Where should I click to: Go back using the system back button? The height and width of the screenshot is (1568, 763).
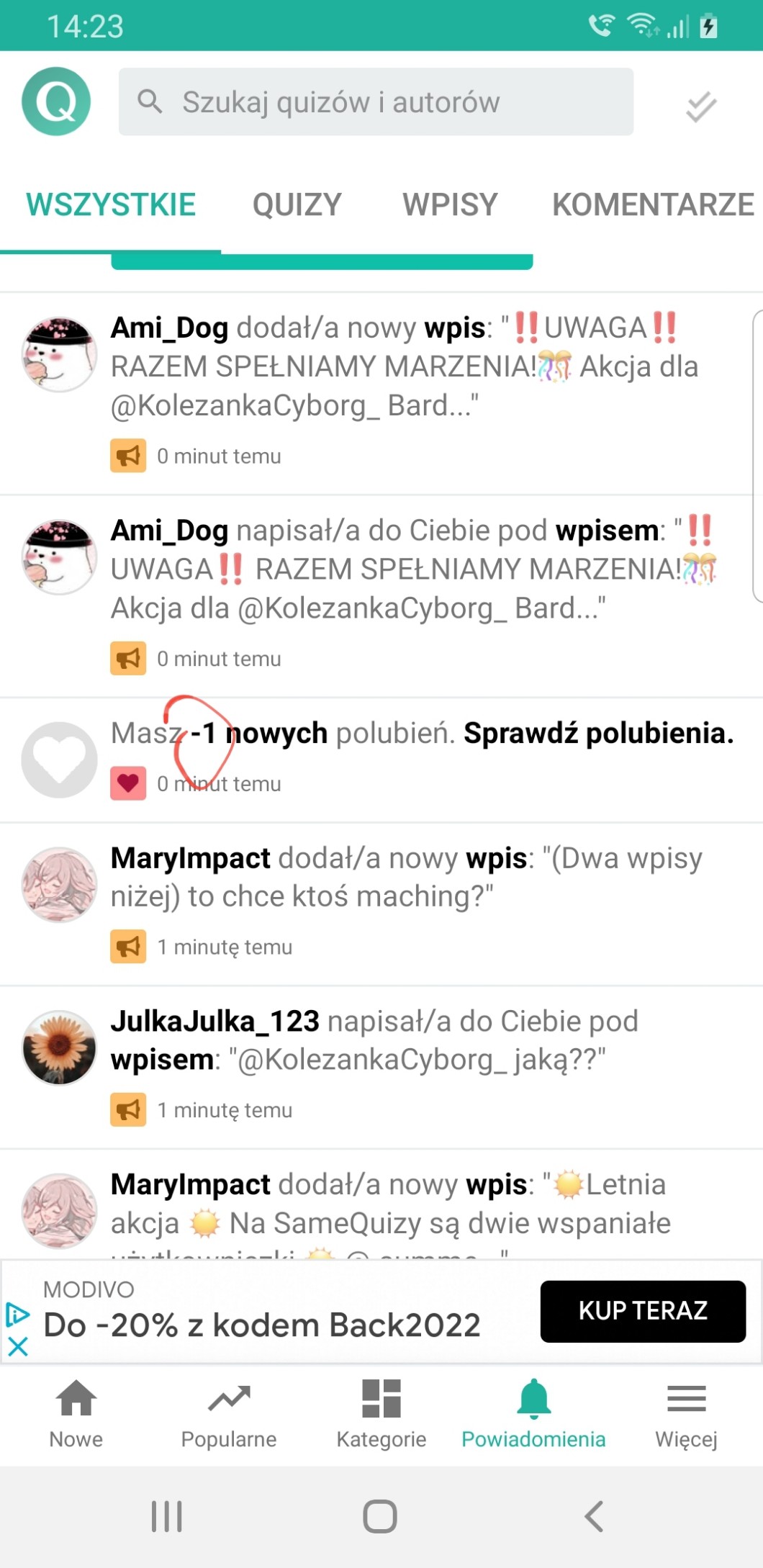[x=594, y=1516]
